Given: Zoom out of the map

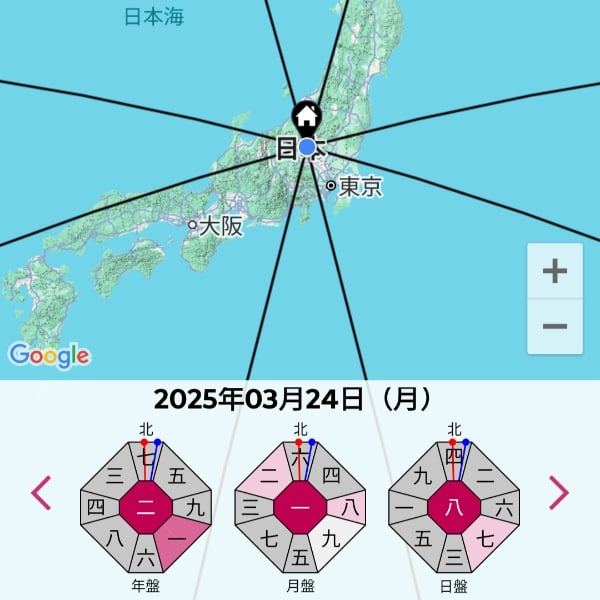Looking at the screenshot, I should pos(554,326).
